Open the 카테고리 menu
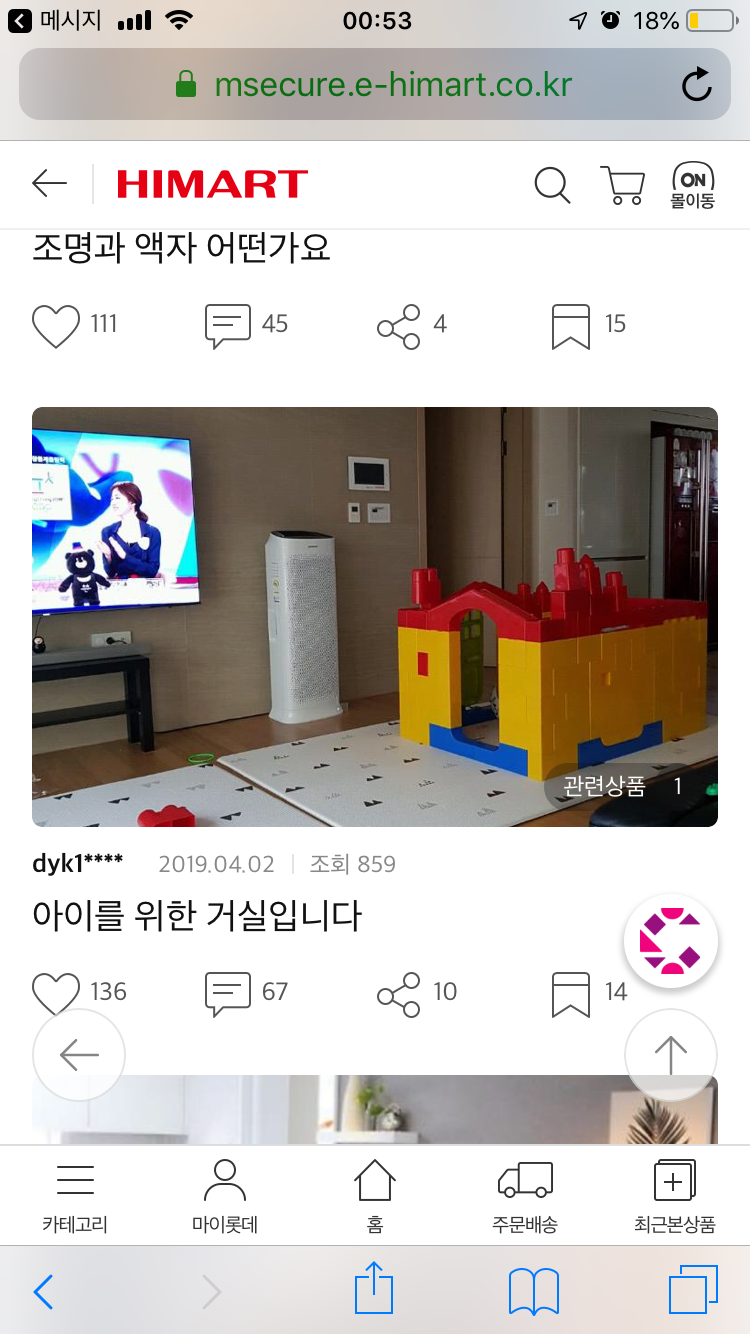750x1334 pixels. (75, 1195)
